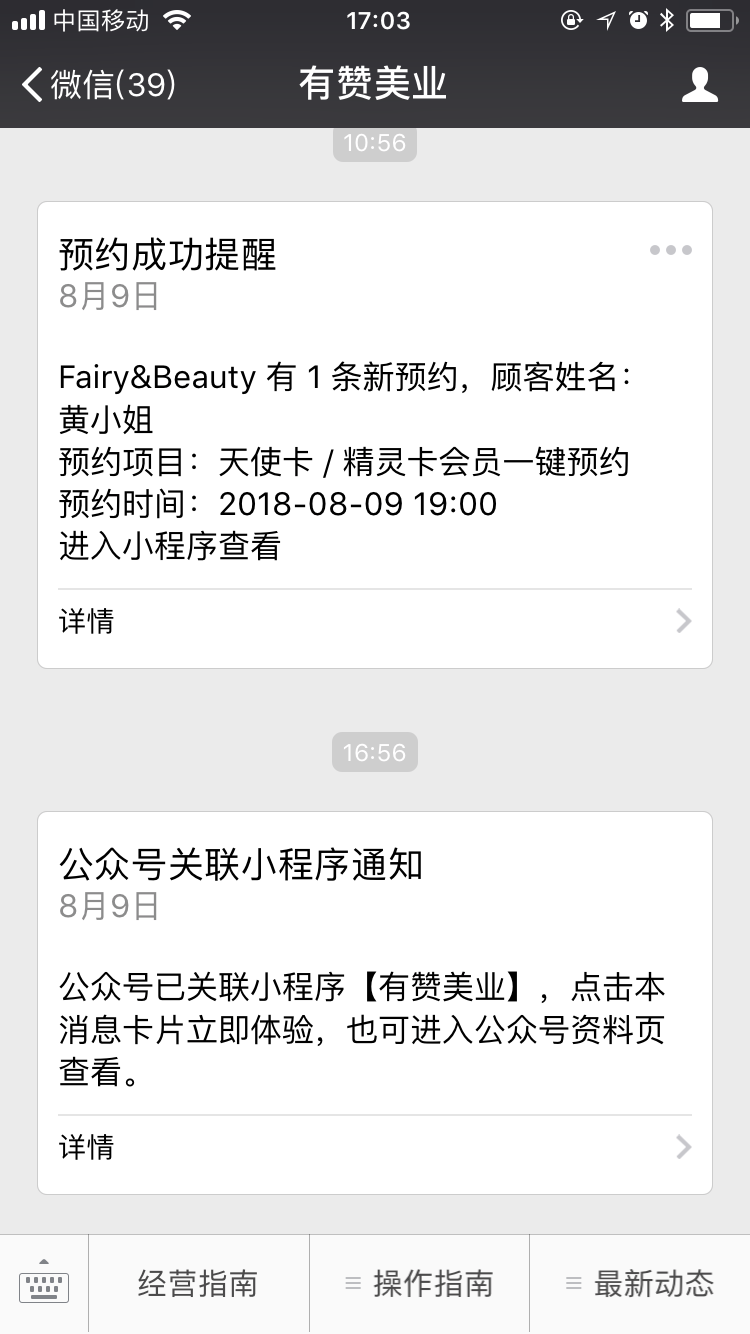This screenshot has width=750, height=1334.
Task: Tap the 10:56 timestamp bubble
Action: pos(374,143)
